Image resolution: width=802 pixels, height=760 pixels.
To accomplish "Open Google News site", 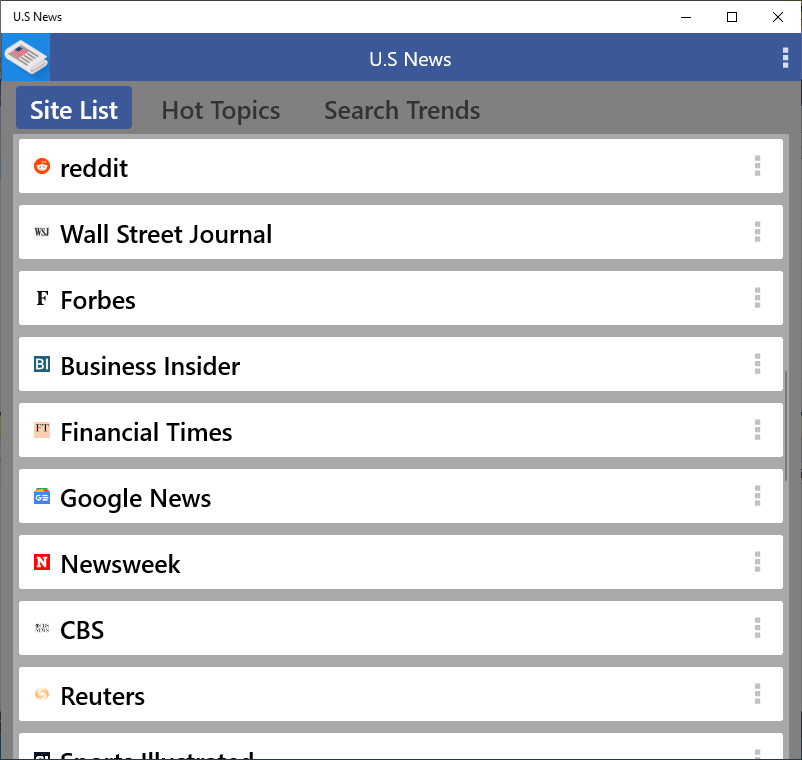I will (x=400, y=496).
